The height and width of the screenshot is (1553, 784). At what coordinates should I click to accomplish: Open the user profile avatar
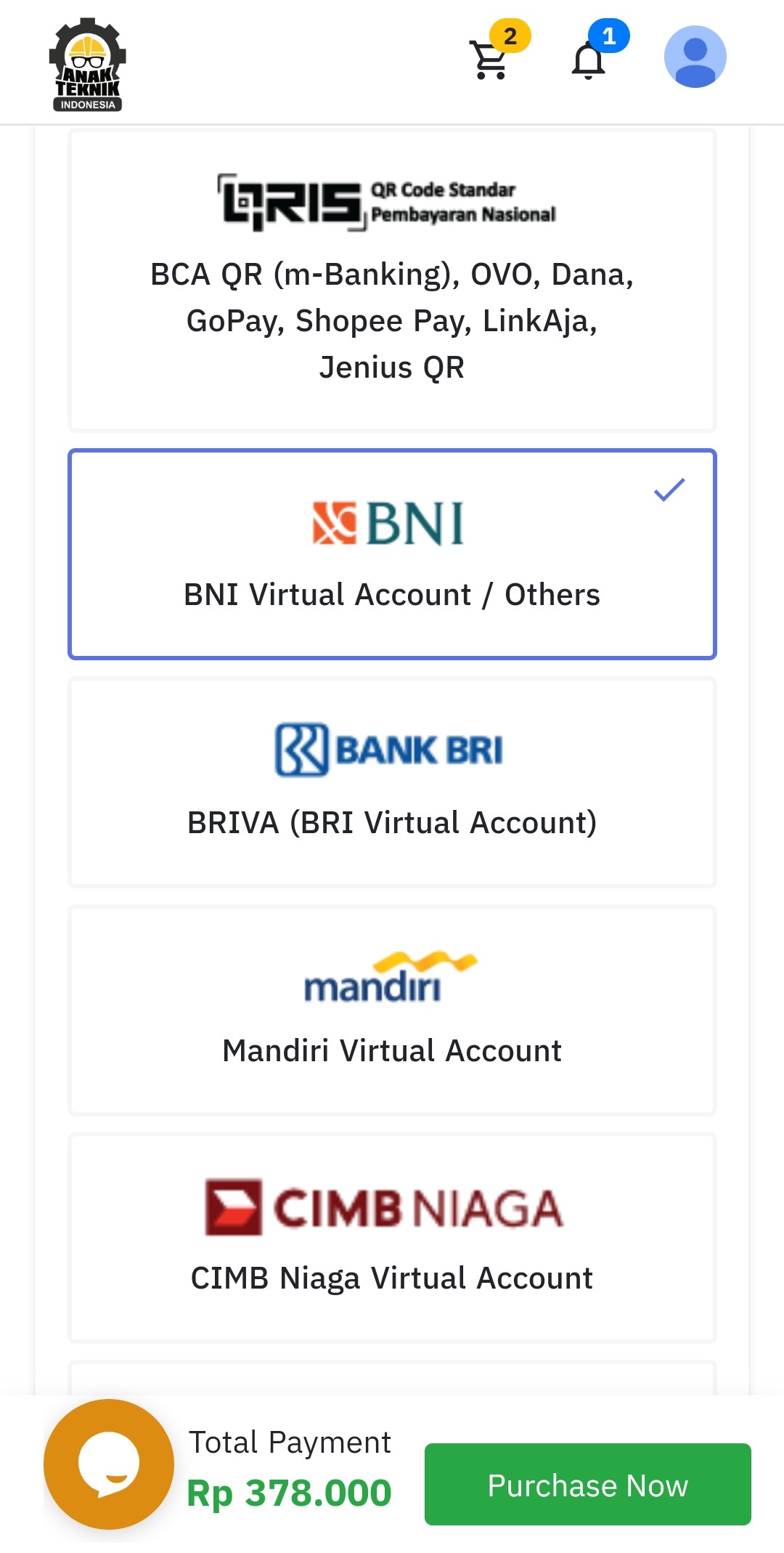click(x=695, y=57)
